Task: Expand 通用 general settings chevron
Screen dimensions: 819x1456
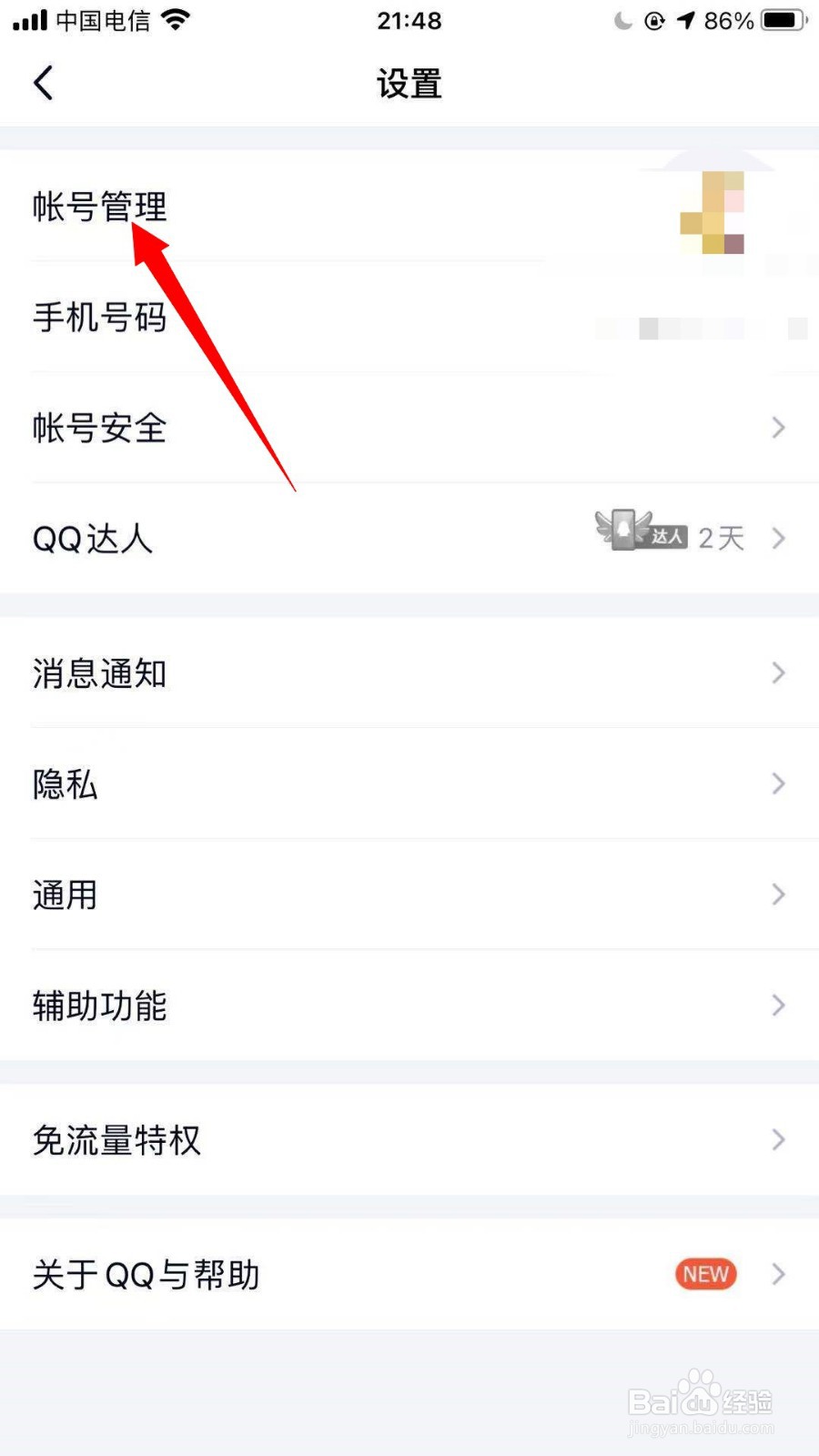Action: 778,895
